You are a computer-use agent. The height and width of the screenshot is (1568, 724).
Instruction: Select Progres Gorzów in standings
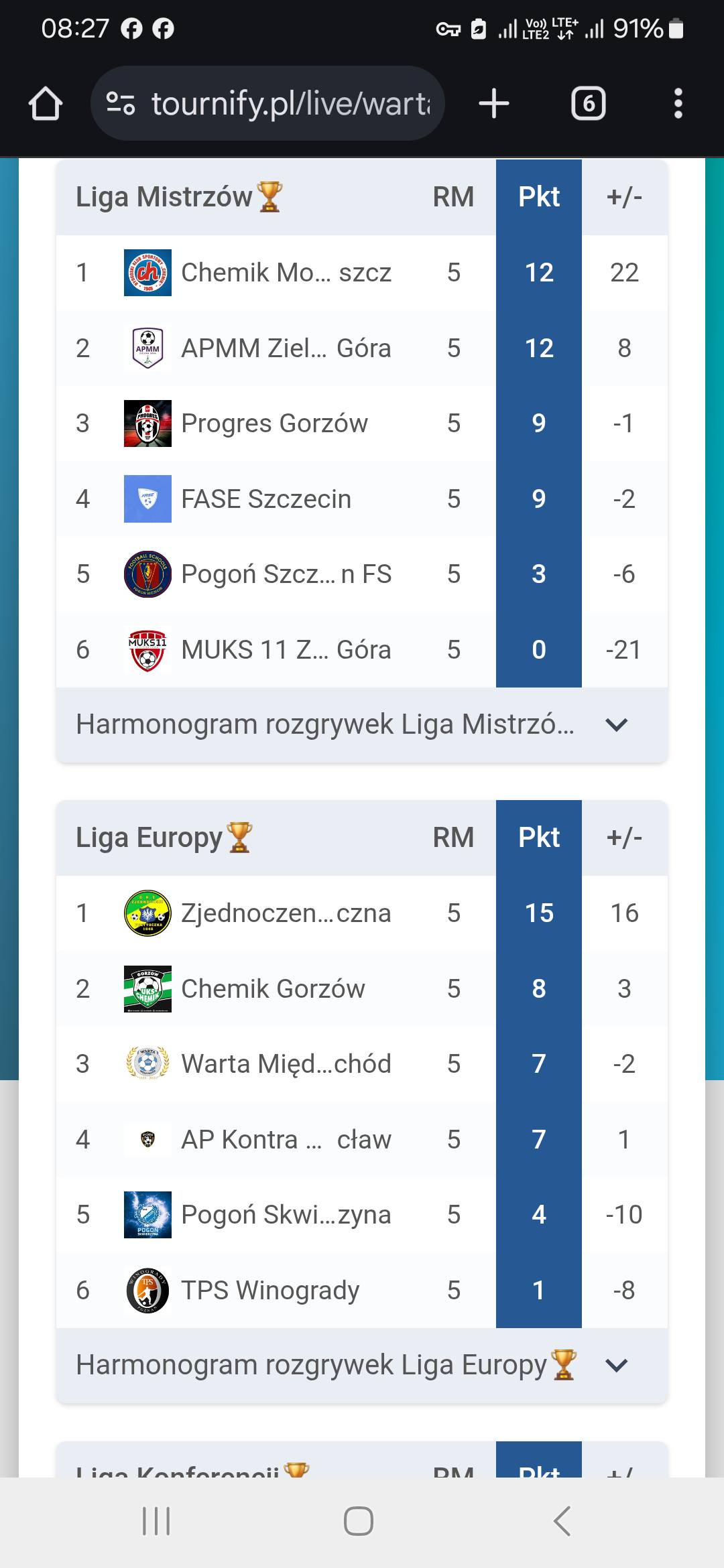(362, 423)
